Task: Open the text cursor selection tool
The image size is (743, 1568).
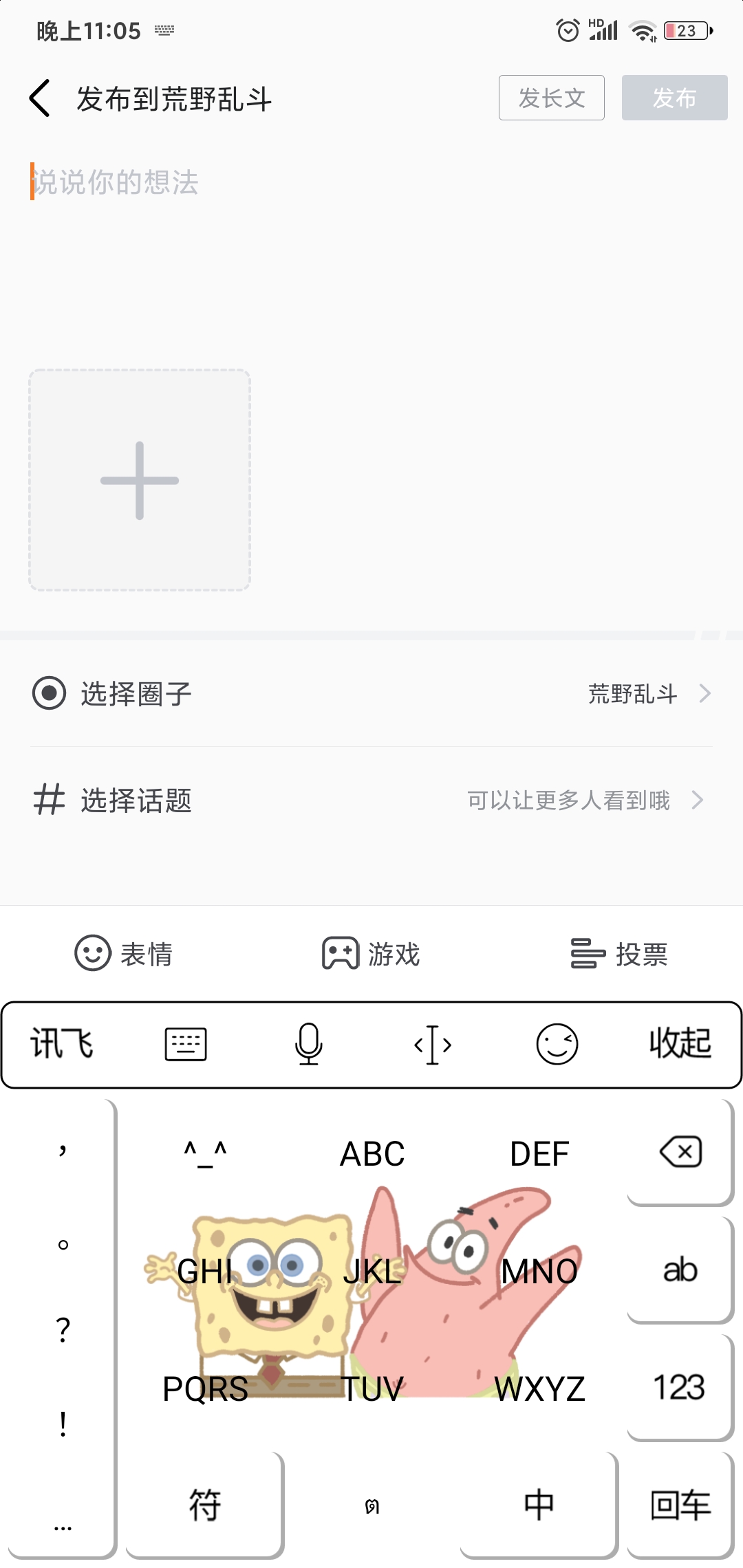Action: (x=432, y=1043)
